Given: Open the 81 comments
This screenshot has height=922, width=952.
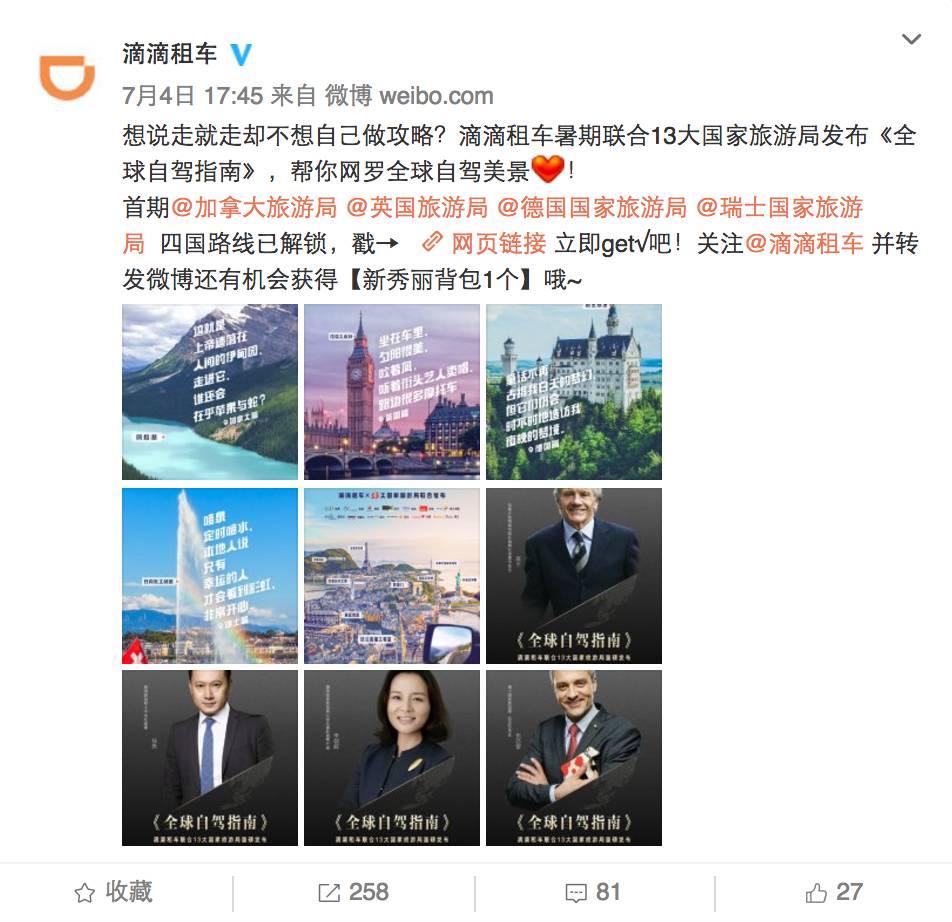Looking at the screenshot, I should 593,892.
